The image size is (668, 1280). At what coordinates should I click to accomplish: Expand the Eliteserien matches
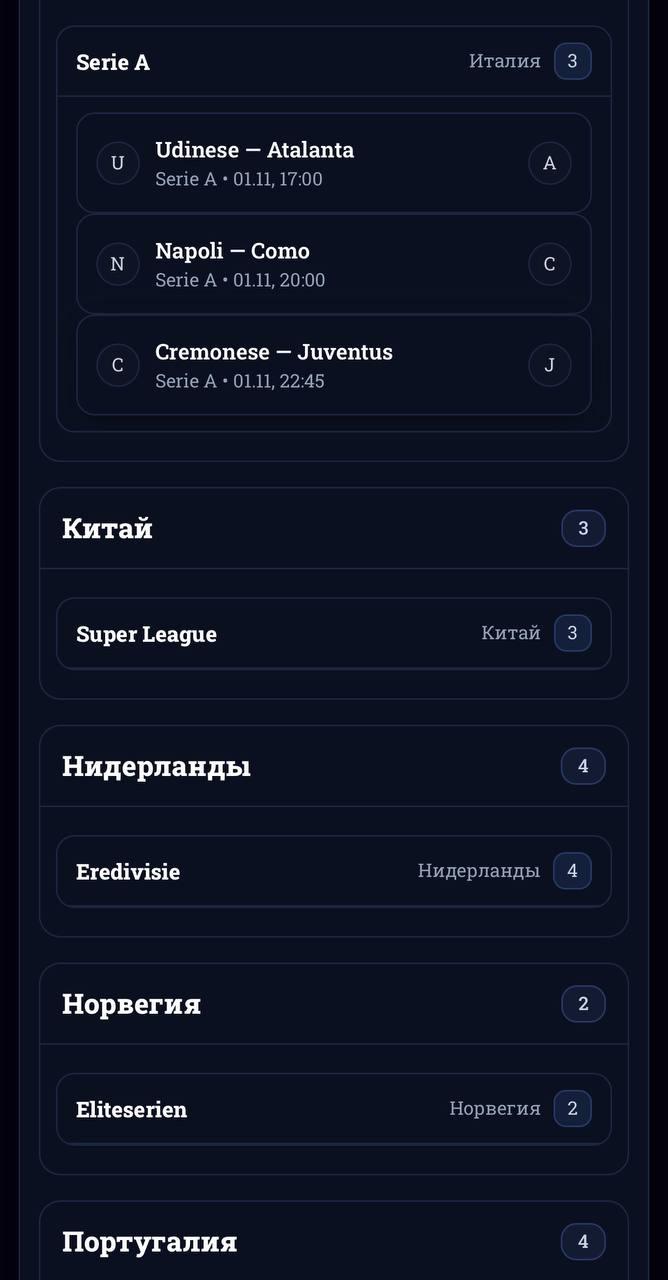click(333, 1109)
